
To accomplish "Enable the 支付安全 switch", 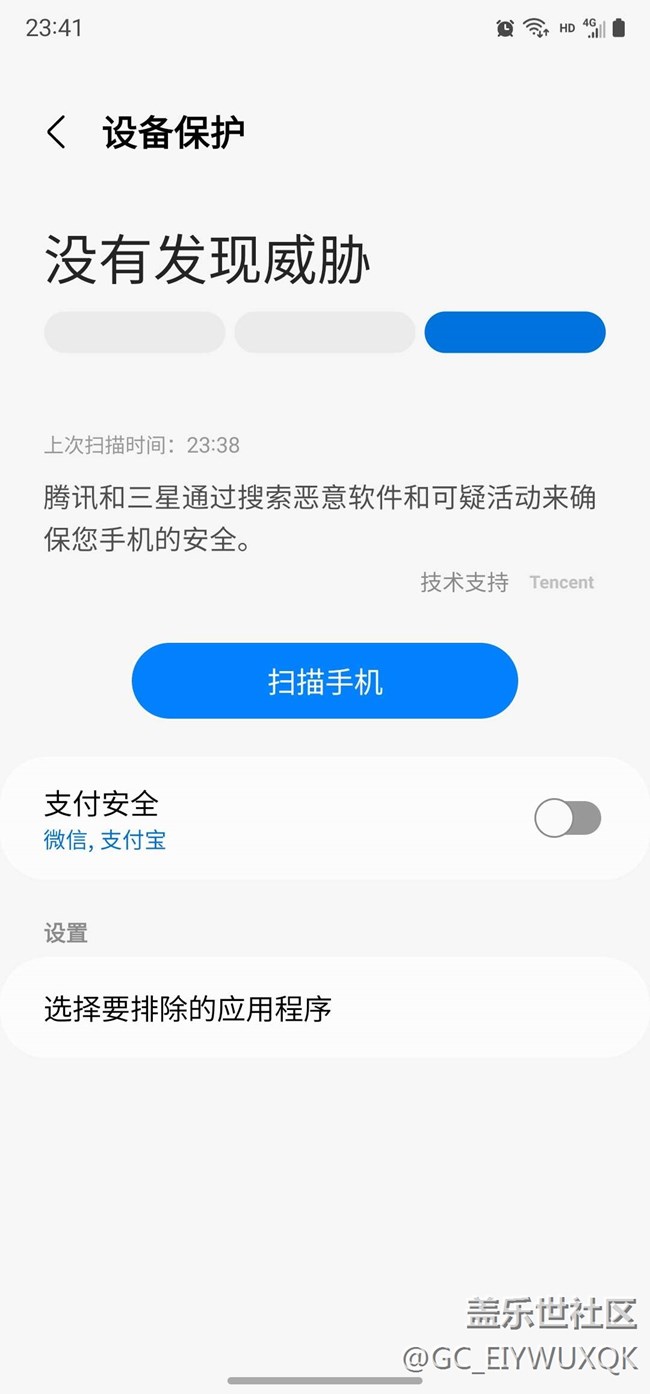I will point(568,818).
